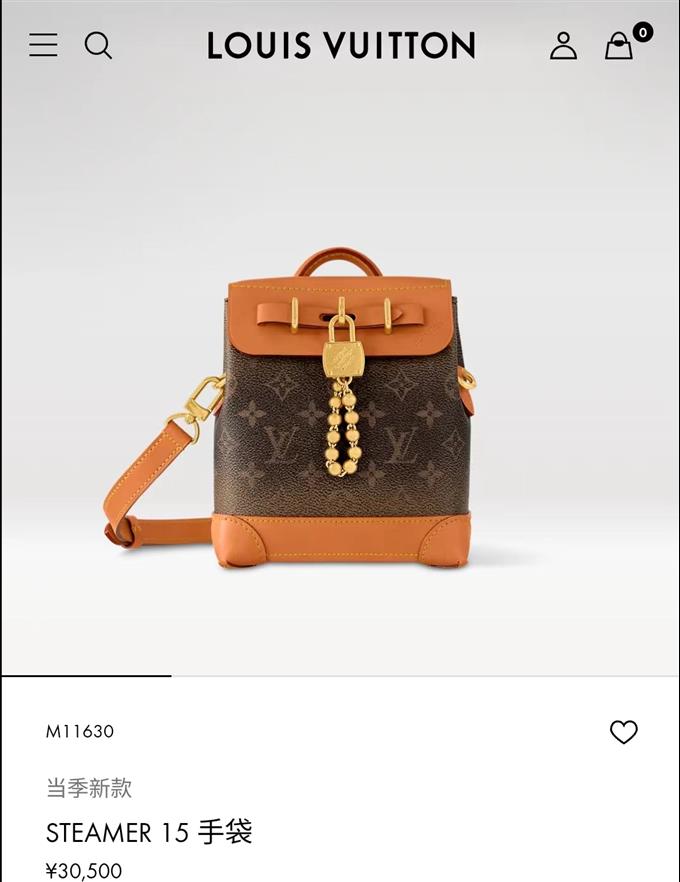Open the hamburger menu
Viewport: 680px width, 882px height.
[x=43, y=45]
